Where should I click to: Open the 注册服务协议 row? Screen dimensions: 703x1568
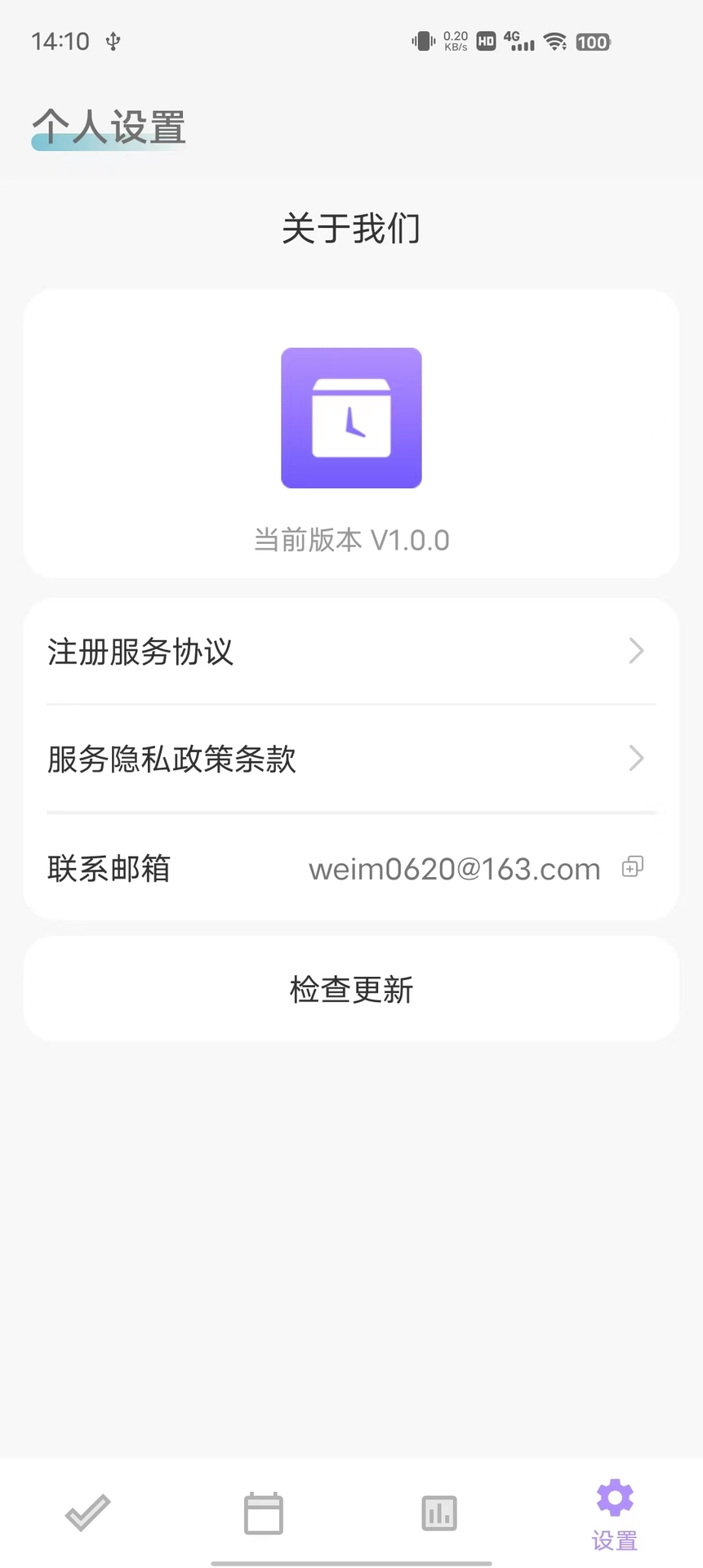coord(351,652)
